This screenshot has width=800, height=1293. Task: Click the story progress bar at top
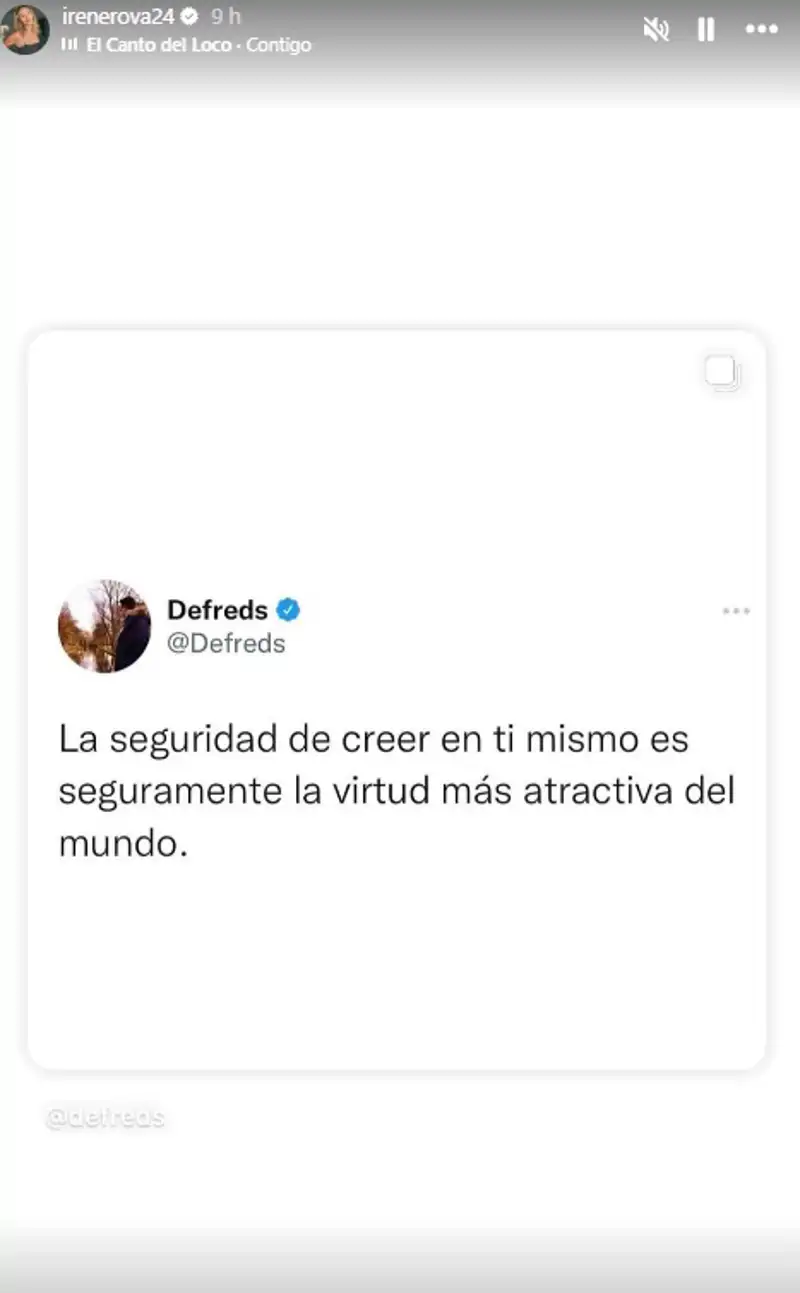click(x=400, y=2)
